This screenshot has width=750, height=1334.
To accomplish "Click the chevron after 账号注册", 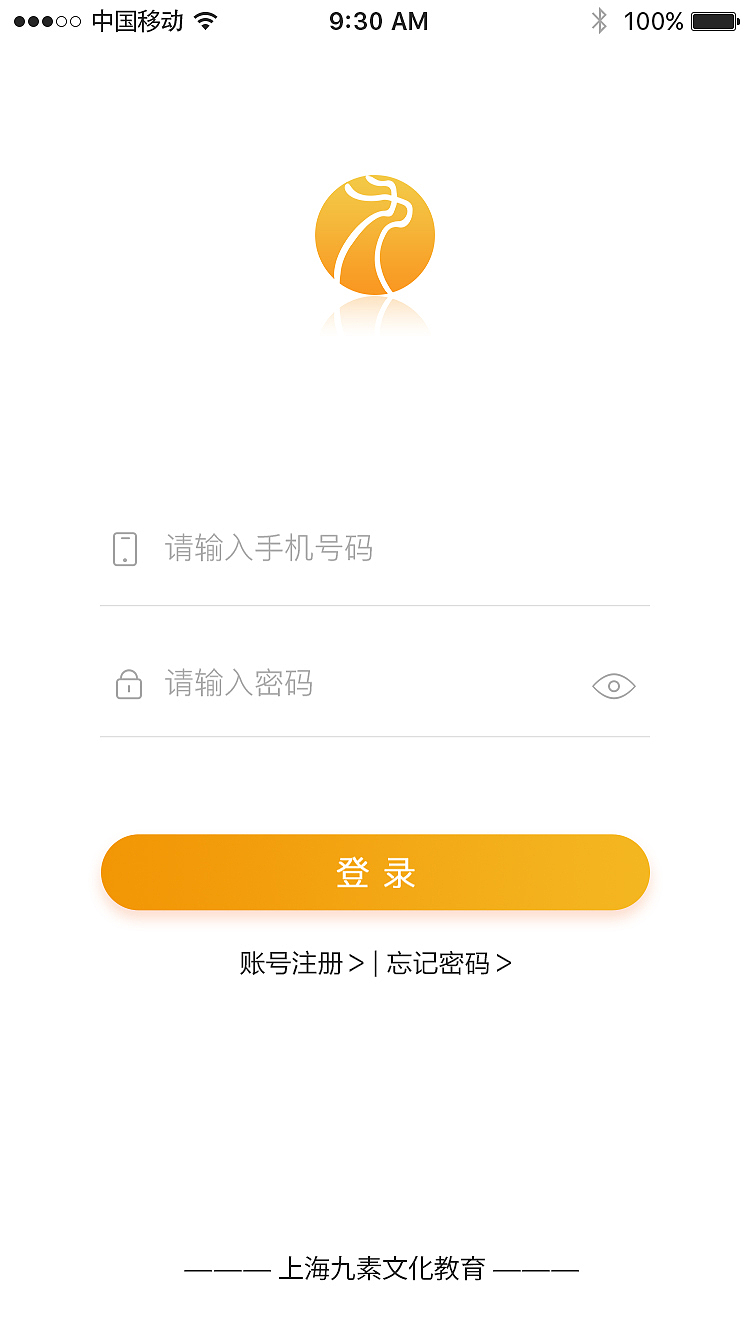I will 356,962.
